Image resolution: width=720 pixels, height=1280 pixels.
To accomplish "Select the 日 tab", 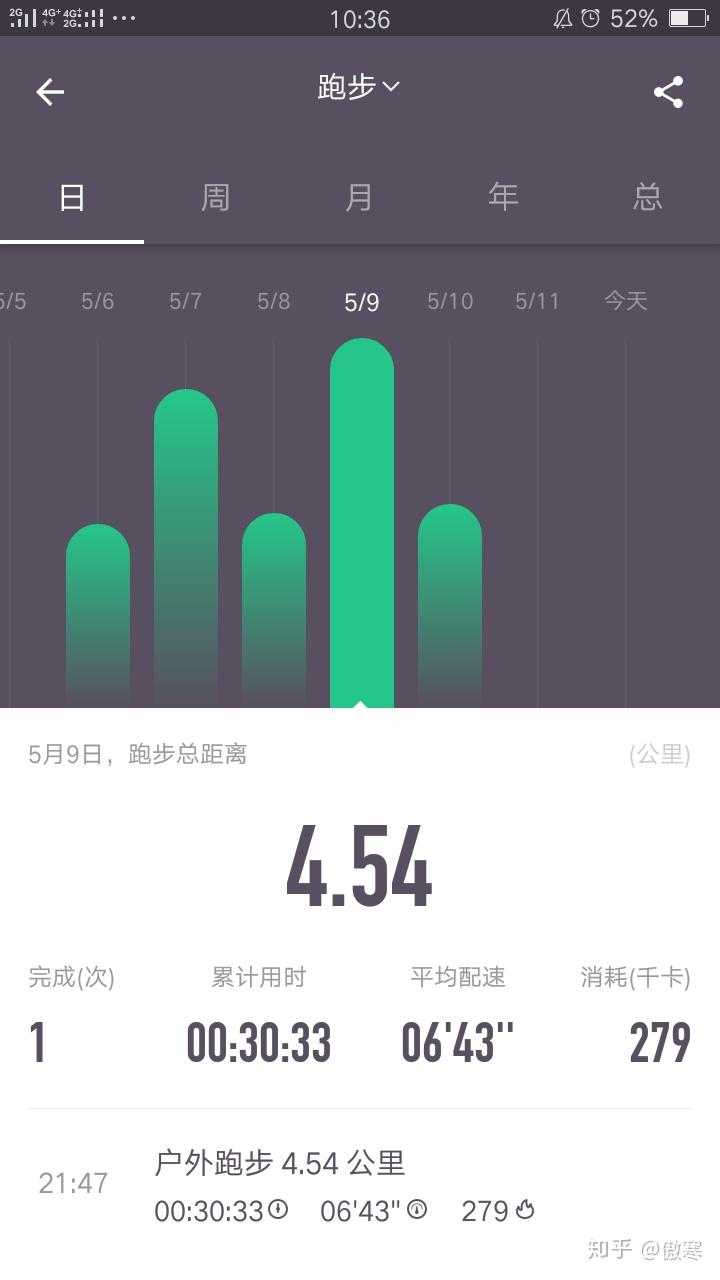I will pos(72,197).
